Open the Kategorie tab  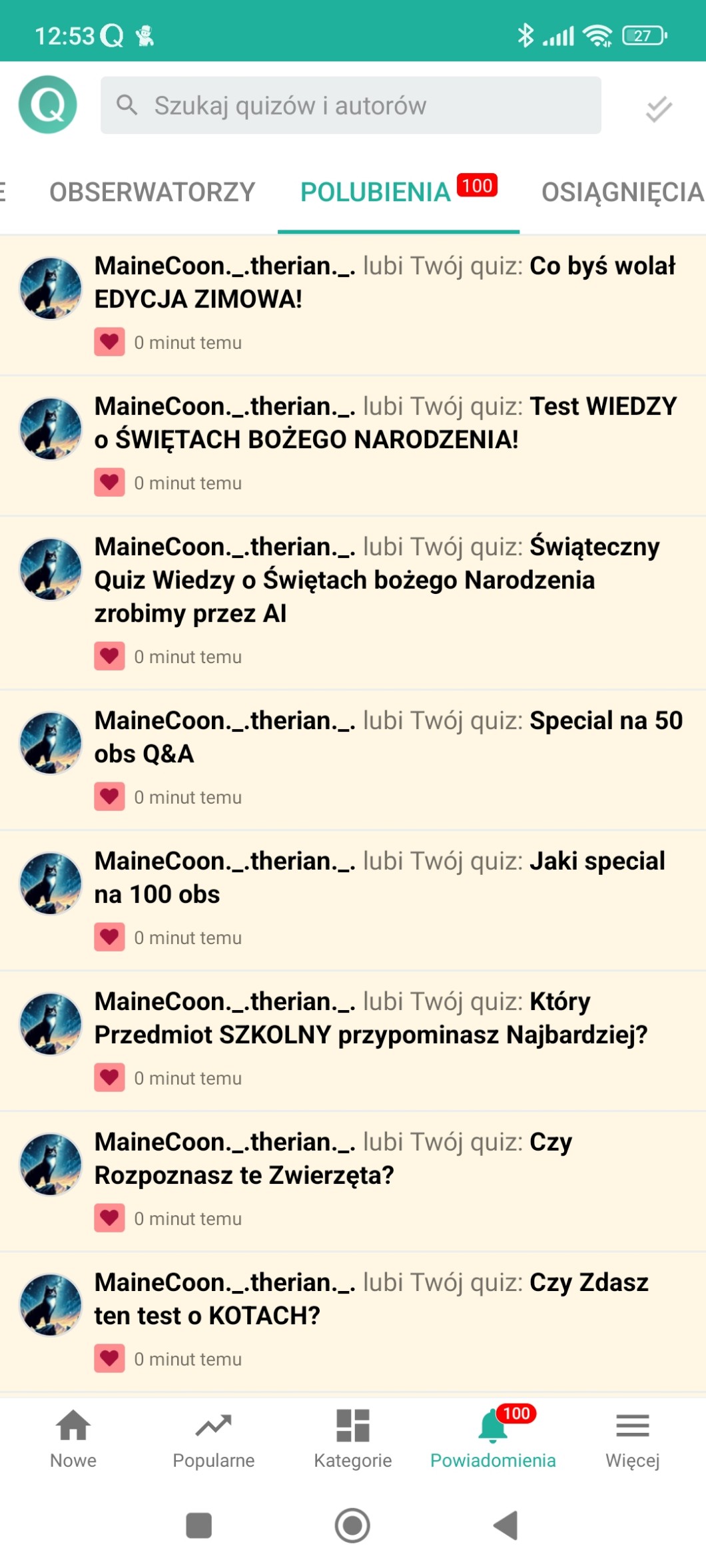(x=352, y=1438)
